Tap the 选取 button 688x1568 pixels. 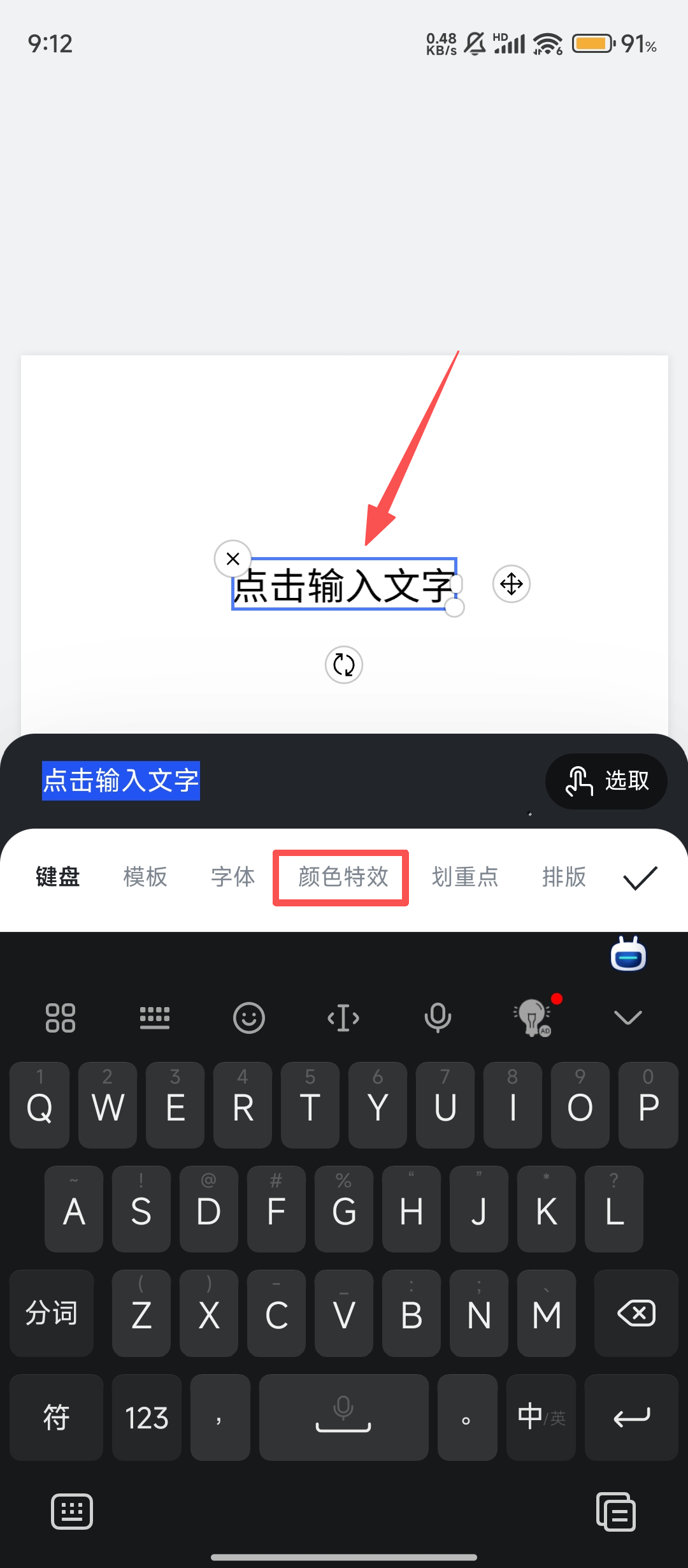coord(606,781)
